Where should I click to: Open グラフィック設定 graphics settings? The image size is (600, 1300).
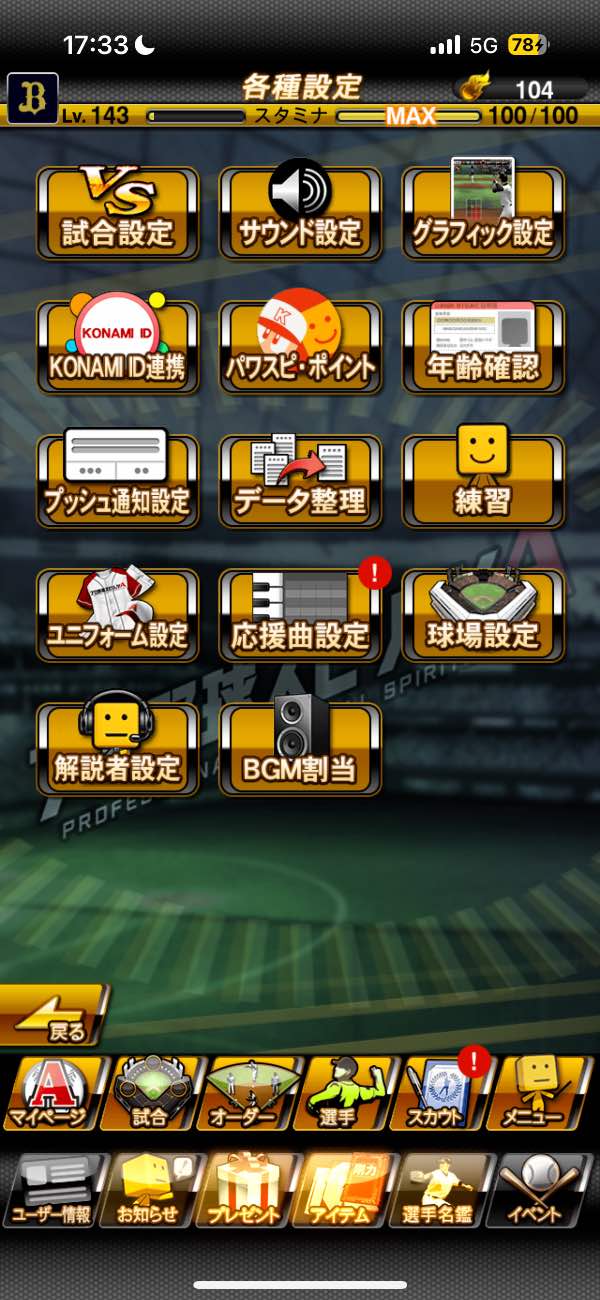point(483,215)
